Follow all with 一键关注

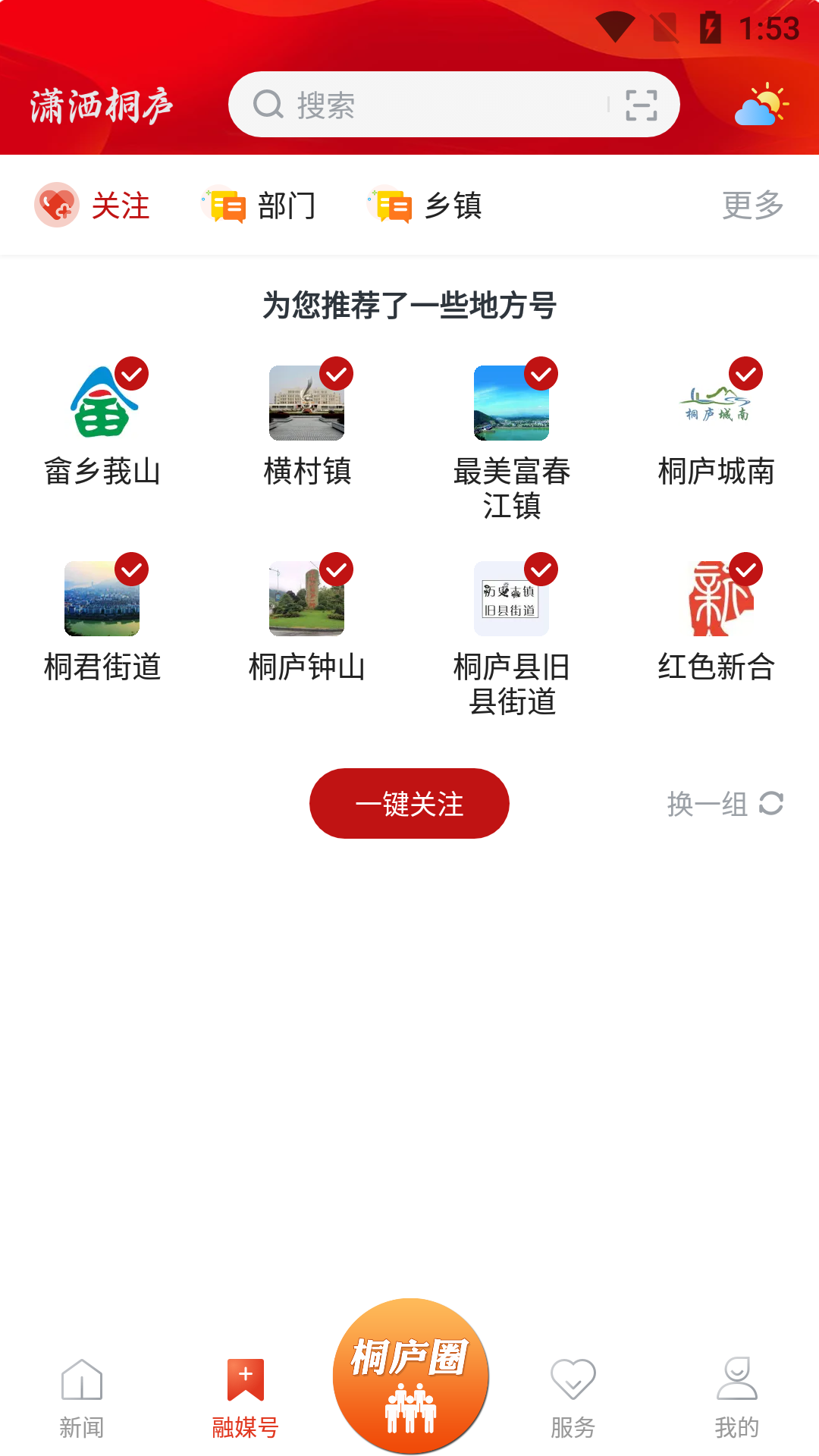click(x=409, y=804)
